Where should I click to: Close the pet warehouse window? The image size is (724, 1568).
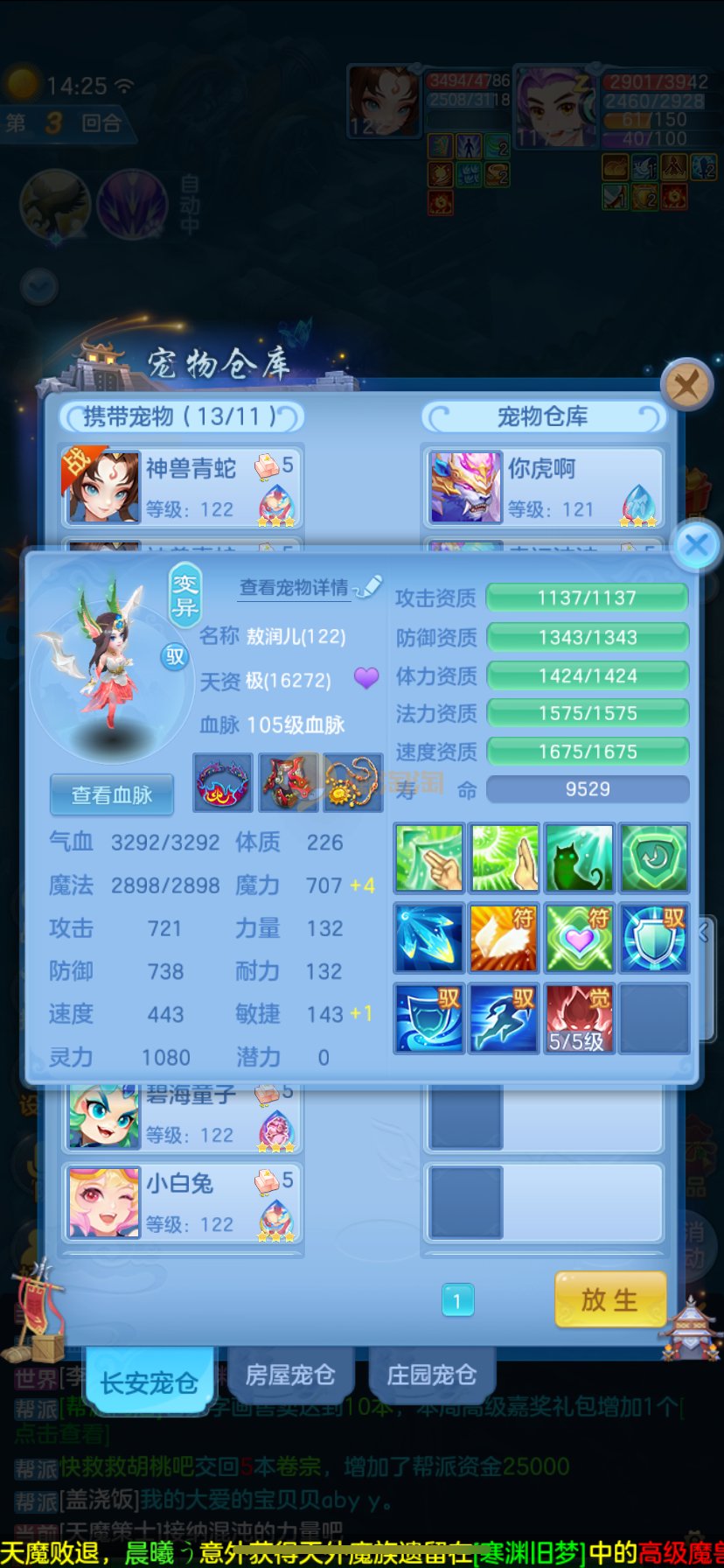[x=686, y=383]
